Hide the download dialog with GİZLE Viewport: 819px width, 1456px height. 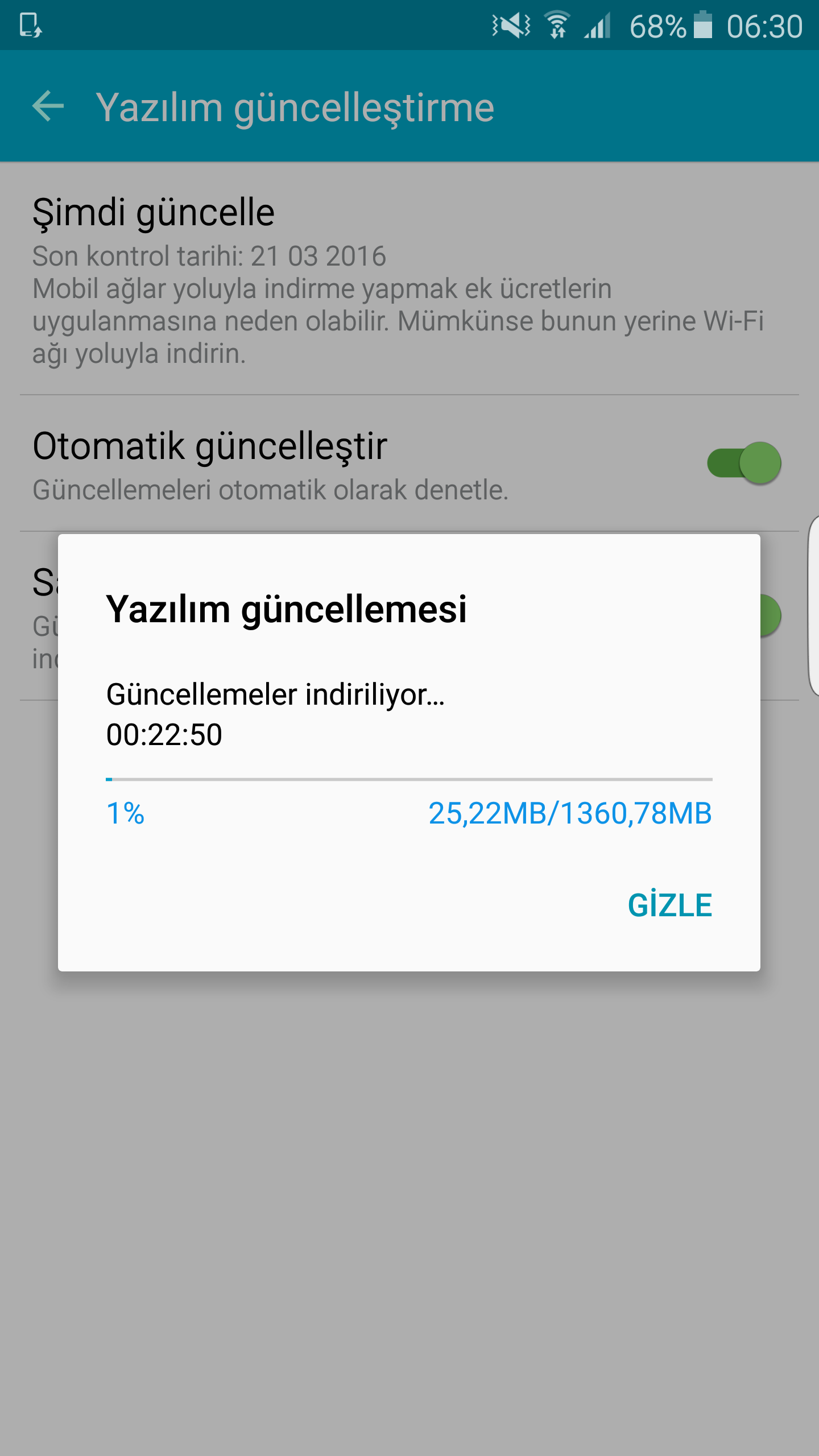click(669, 905)
